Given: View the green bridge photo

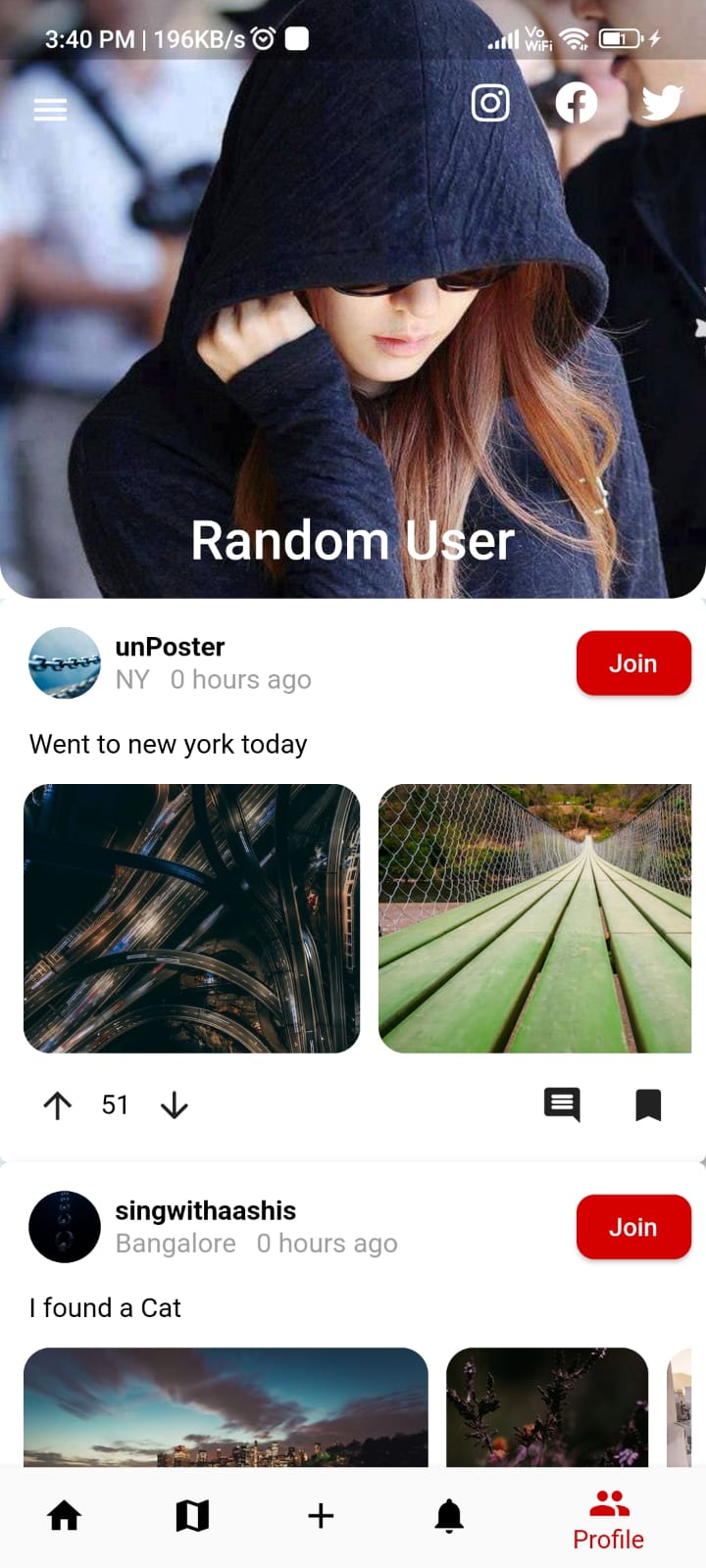Looking at the screenshot, I should pyautogui.click(x=534, y=918).
